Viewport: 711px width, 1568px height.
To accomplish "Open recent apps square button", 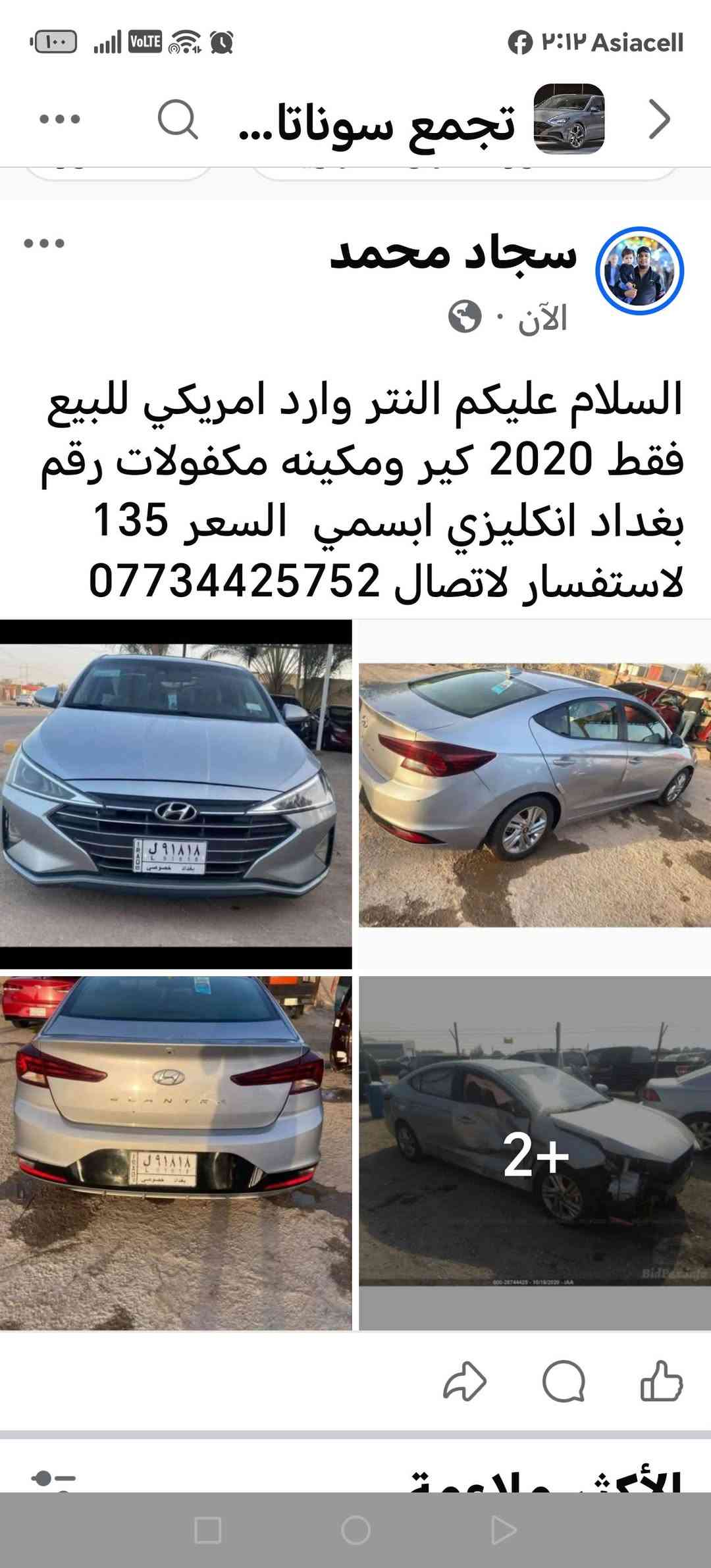I will point(208,1530).
